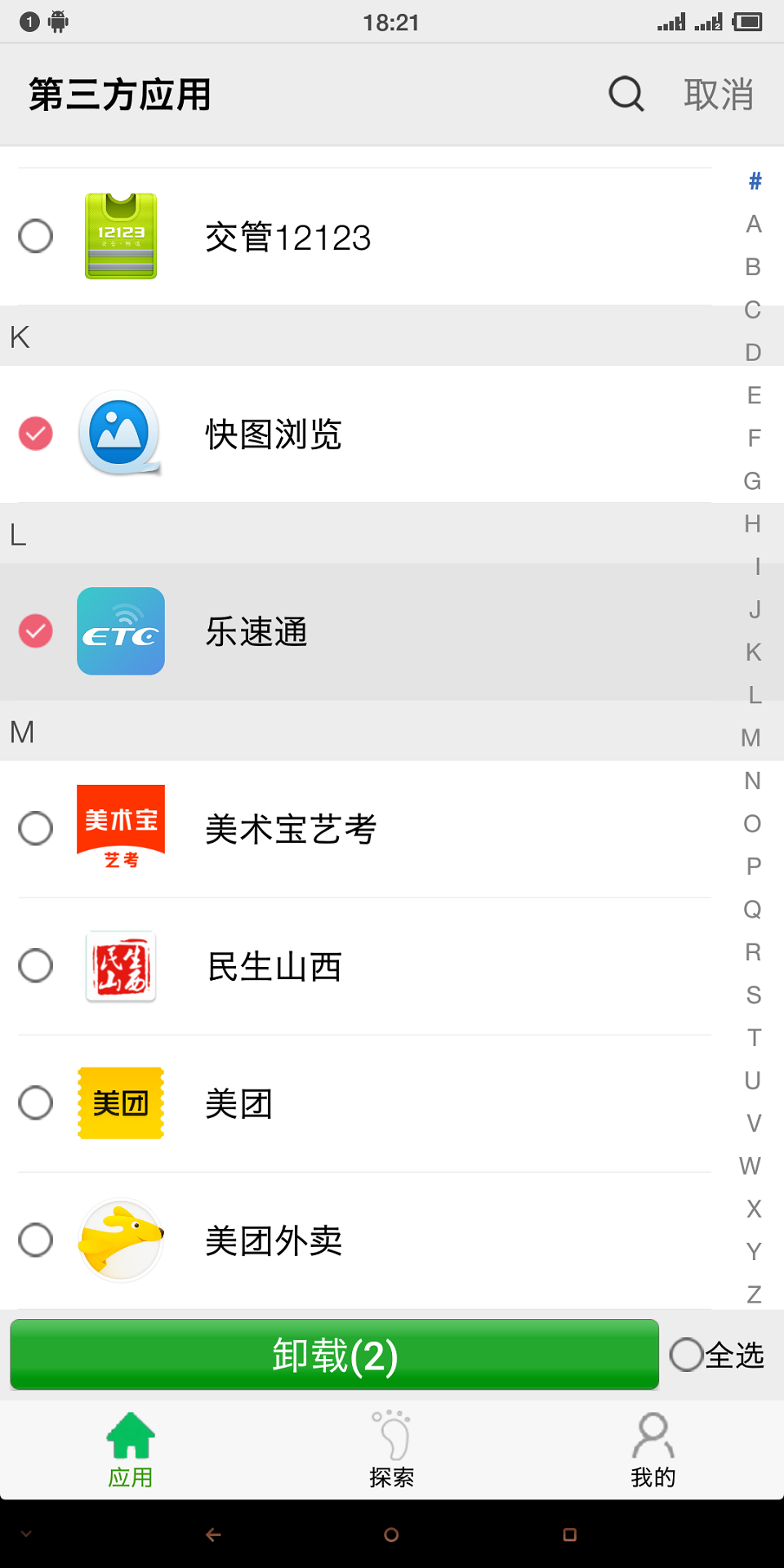This screenshot has width=784, height=1568.
Task: Check the circle beside 美团外卖
Action: [35, 1240]
